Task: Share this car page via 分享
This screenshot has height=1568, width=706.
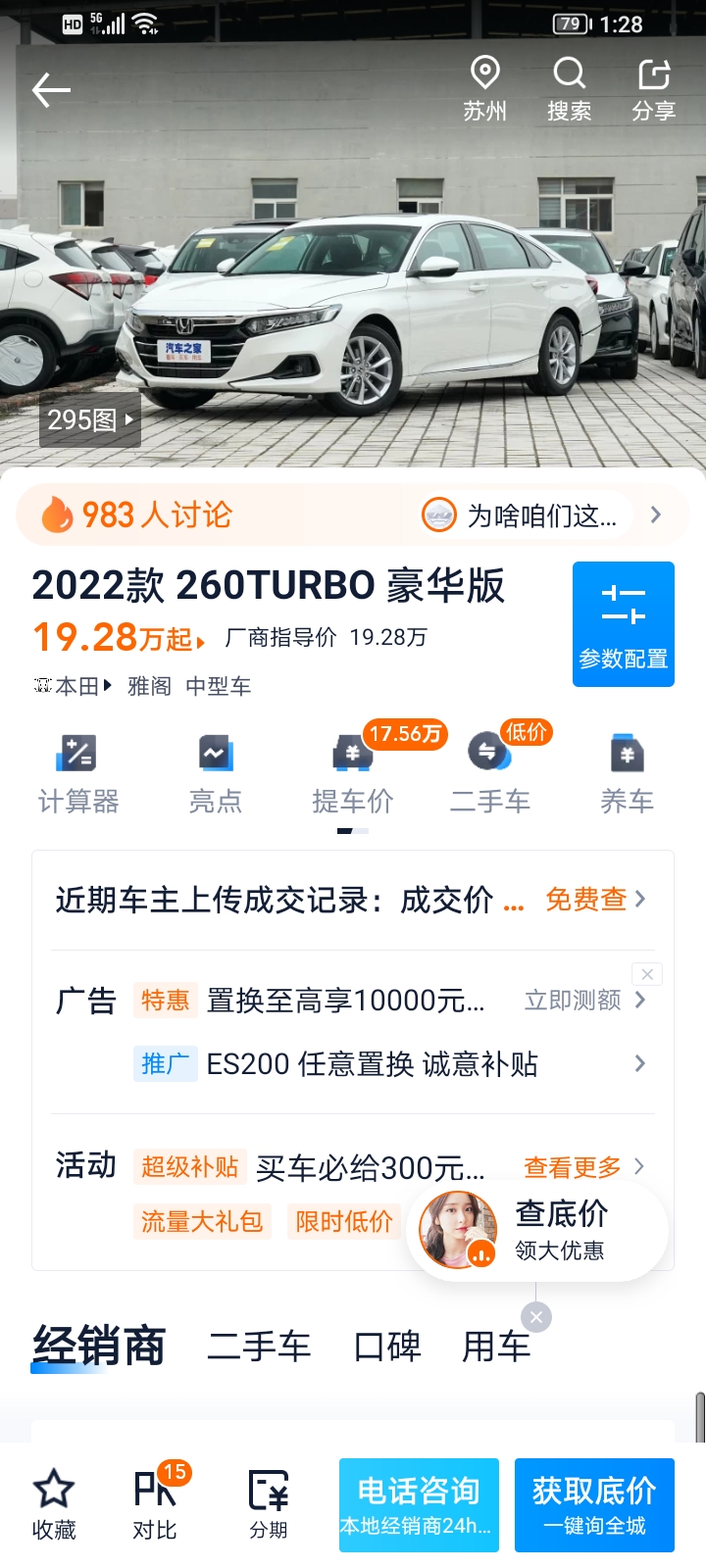Action: [653, 90]
